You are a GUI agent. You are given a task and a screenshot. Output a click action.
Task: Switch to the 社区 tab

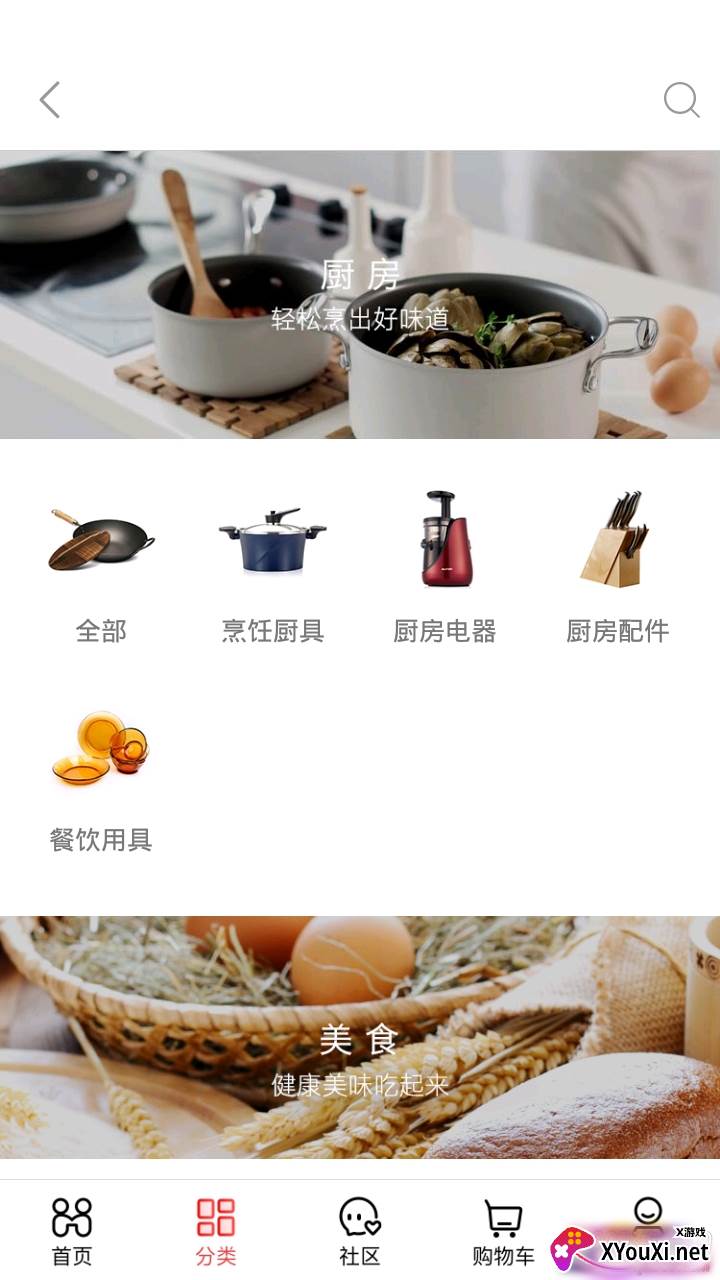[x=360, y=1231]
